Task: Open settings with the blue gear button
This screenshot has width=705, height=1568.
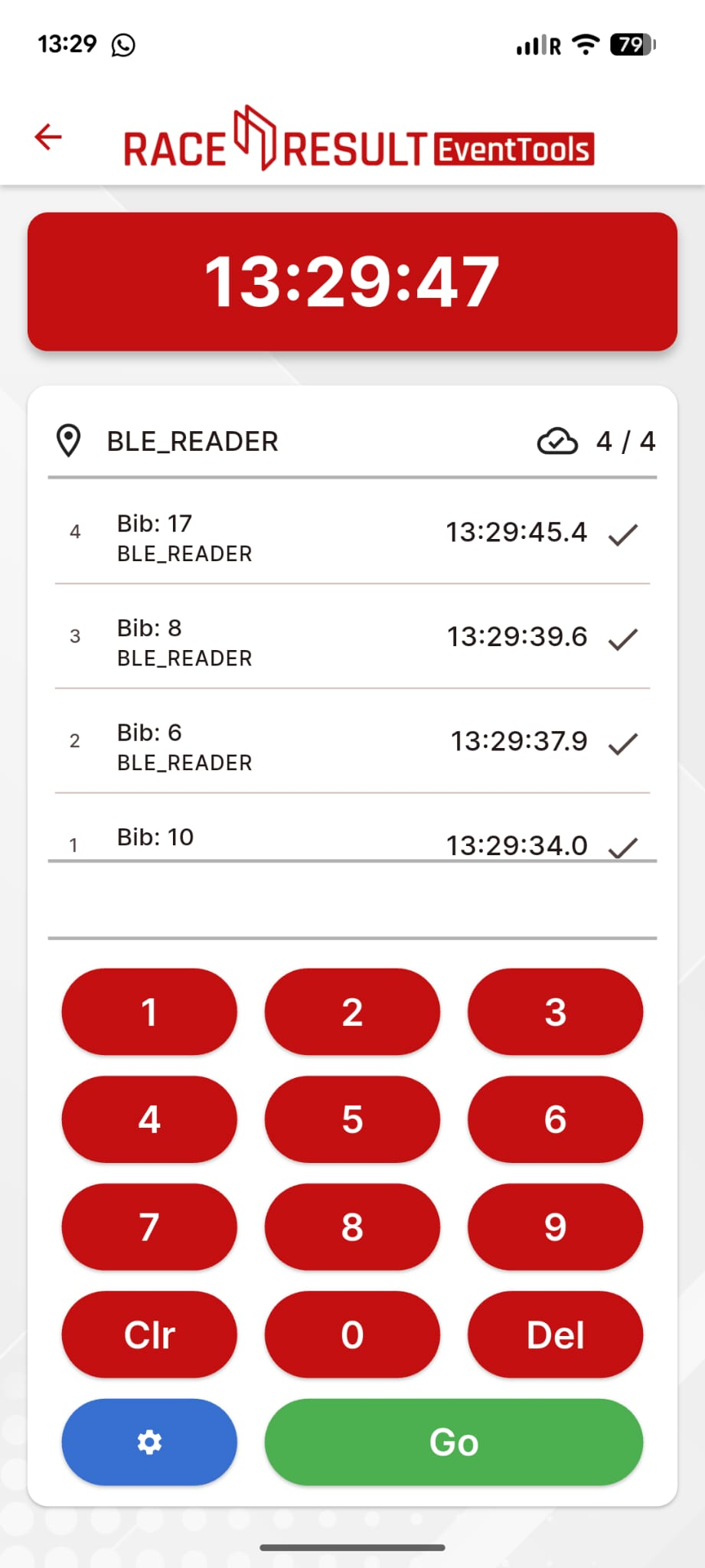Action: pos(149,1442)
